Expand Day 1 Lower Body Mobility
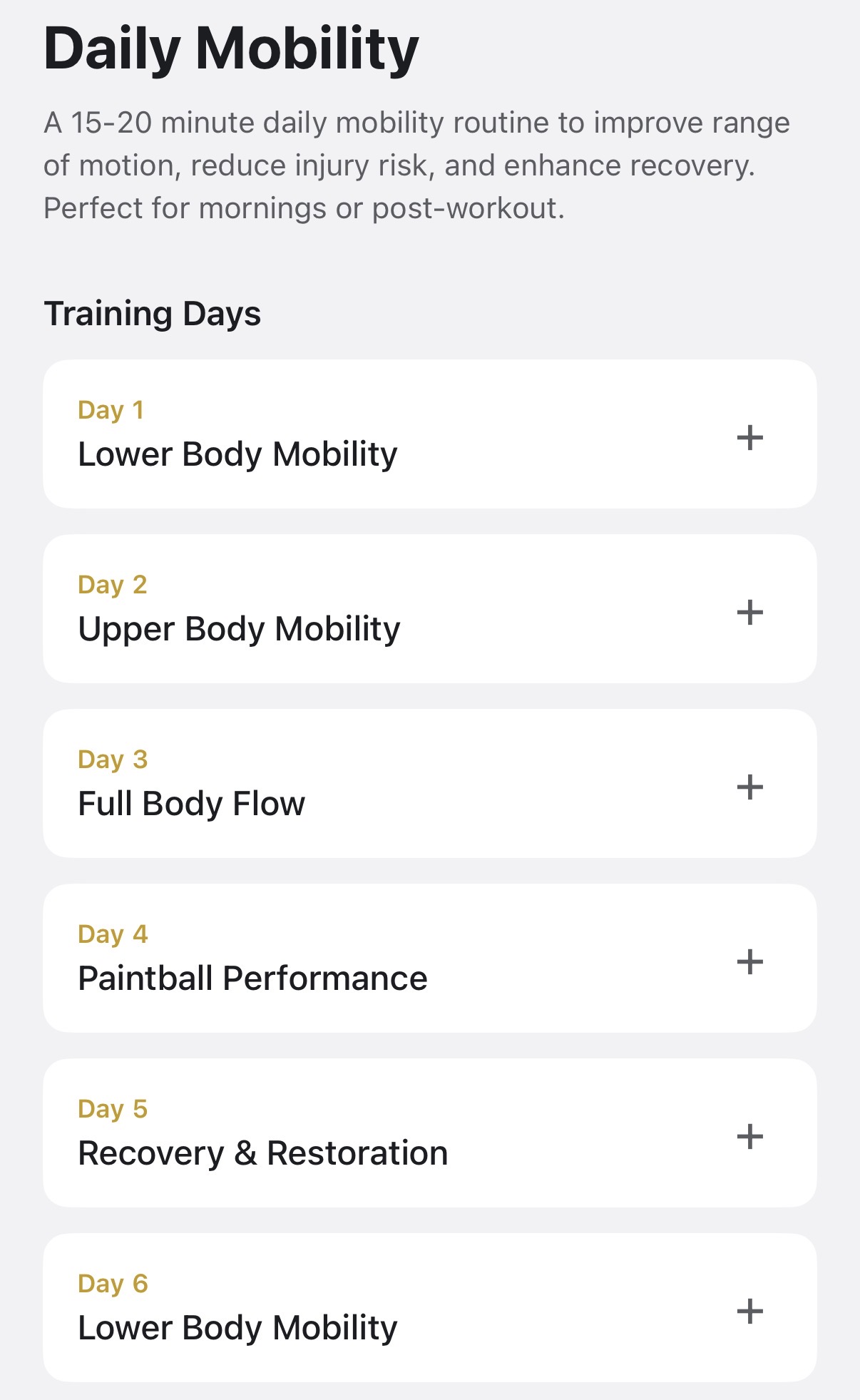 point(749,437)
